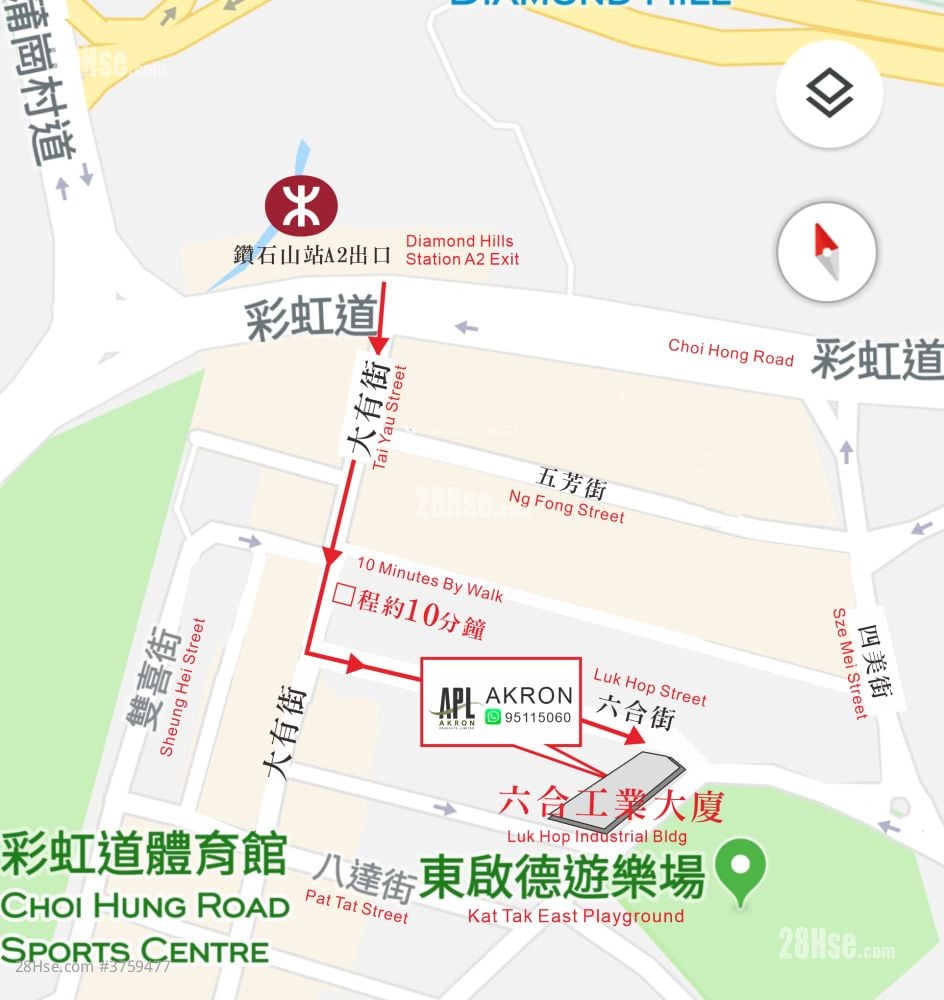
Task: Click the 95115060 phone number link
Action: click(x=535, y=718)
